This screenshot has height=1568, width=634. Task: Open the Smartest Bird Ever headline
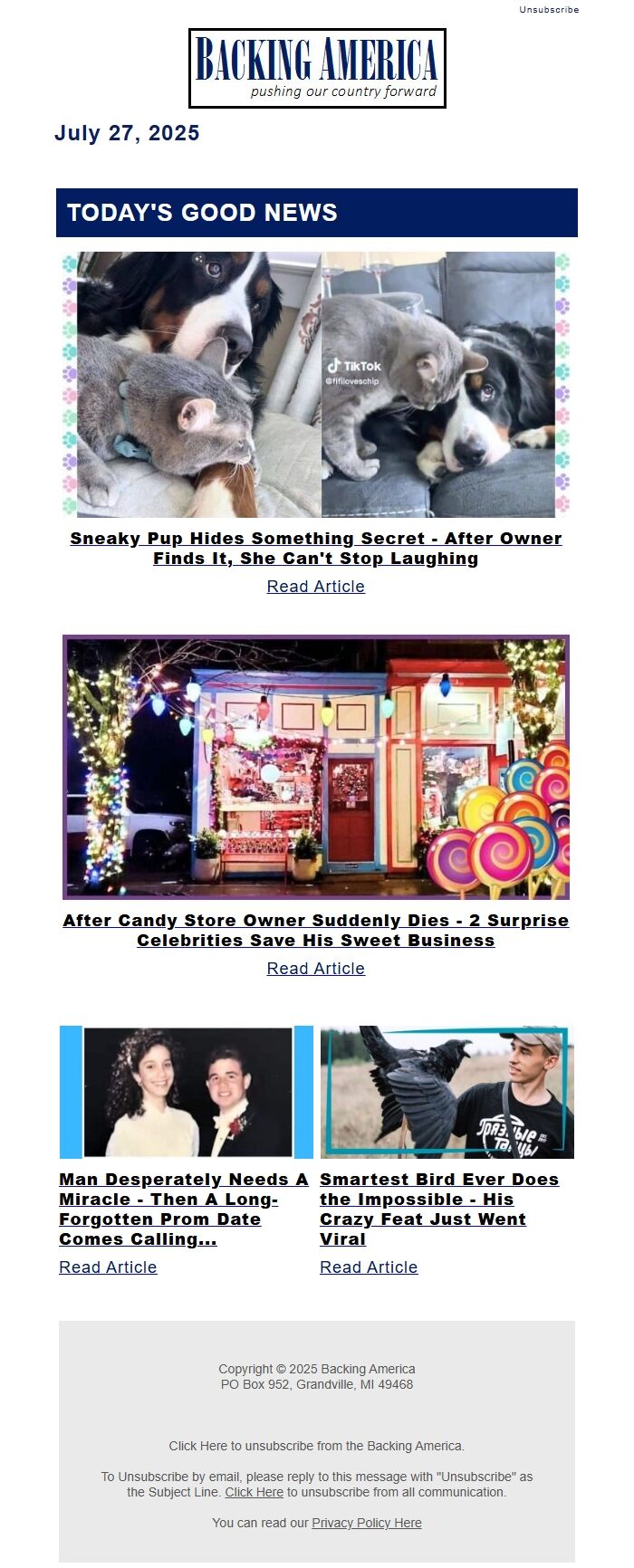click(x=438, y=1209)
